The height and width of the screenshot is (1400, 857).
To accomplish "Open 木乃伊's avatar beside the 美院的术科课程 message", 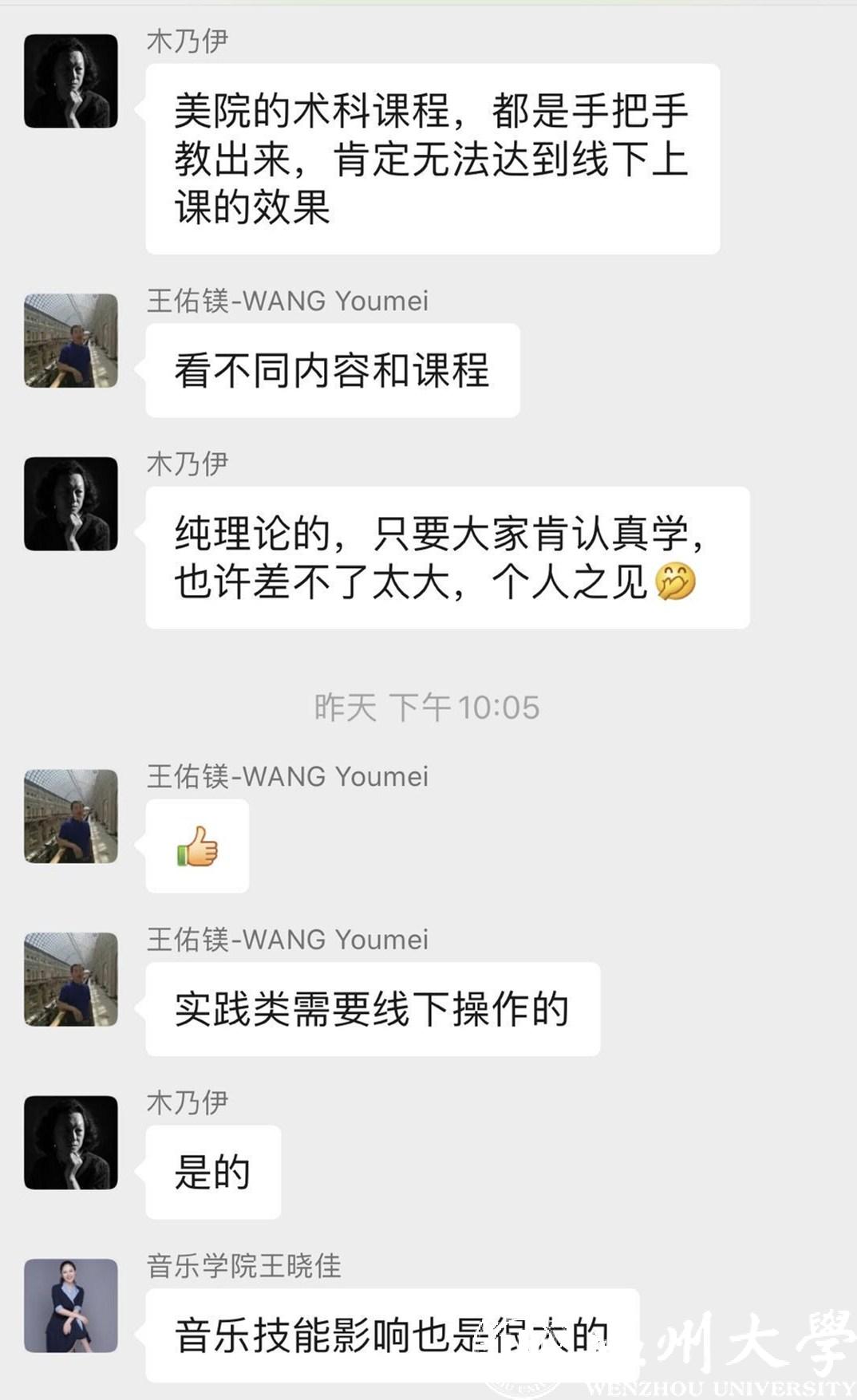I will pyautogui.click(x=71, y=81).
